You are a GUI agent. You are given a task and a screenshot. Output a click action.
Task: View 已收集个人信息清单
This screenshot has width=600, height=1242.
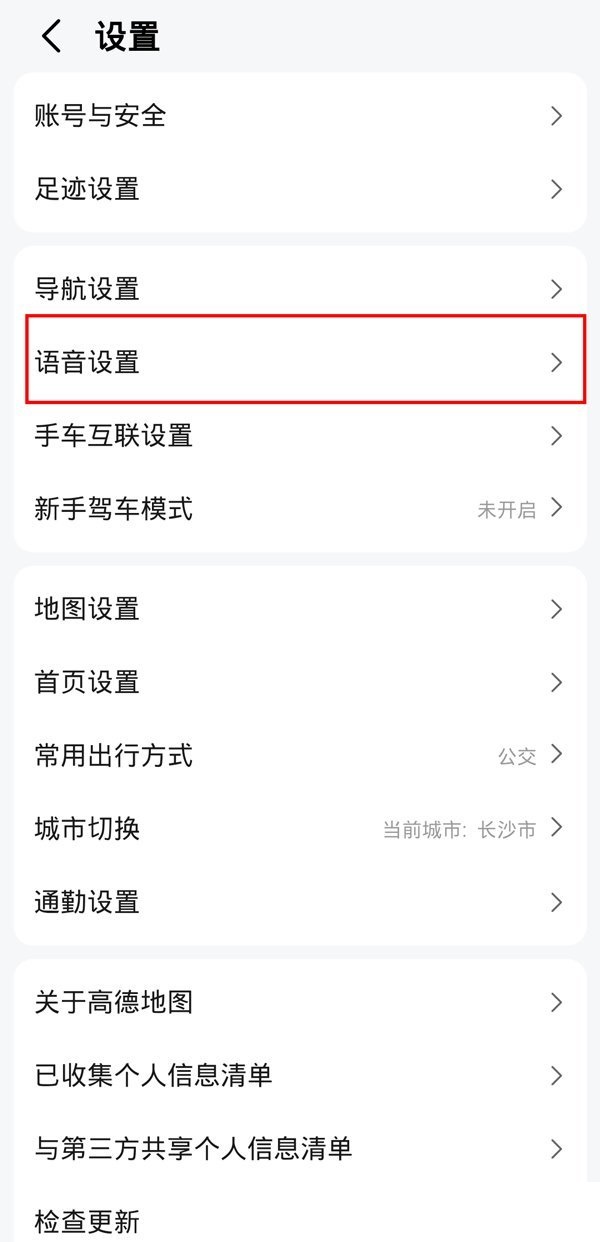coord(300,1075)
